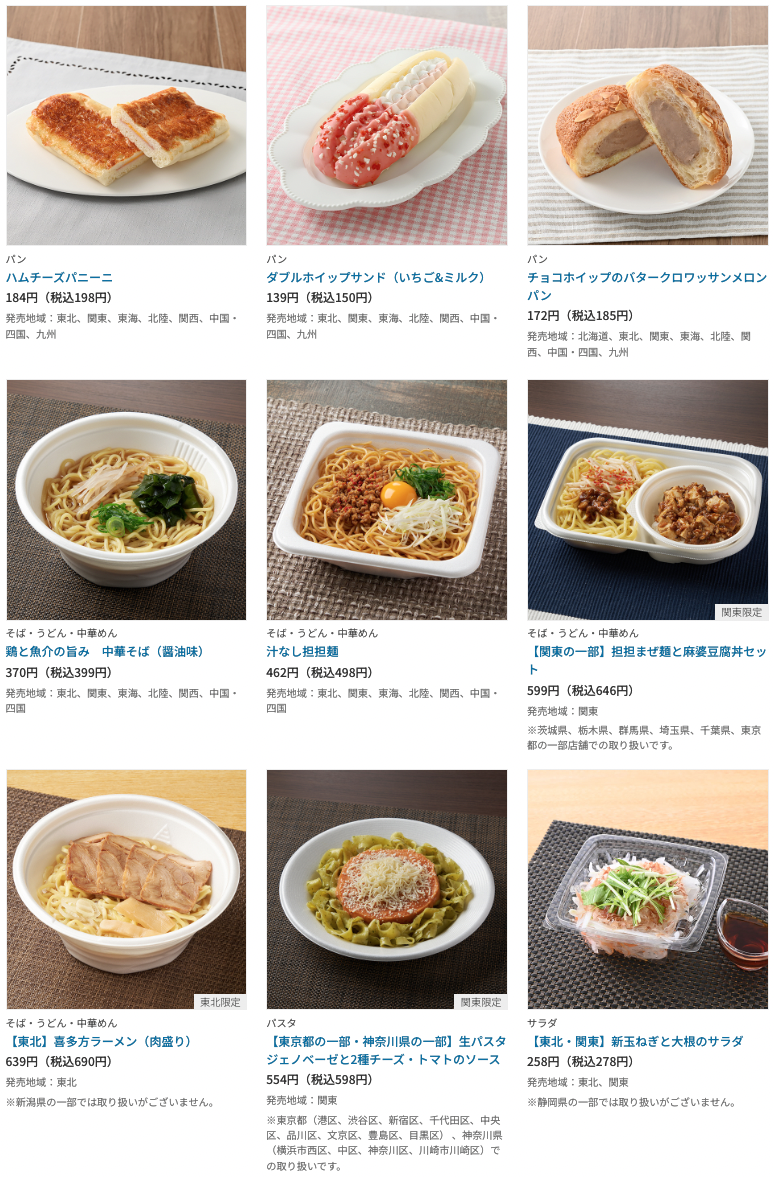Tap the 担担まぜ麺と麻婆豆腐丼セット photo
The image size is (774, 1177).
pyautogui.click(x=648, y=499)
